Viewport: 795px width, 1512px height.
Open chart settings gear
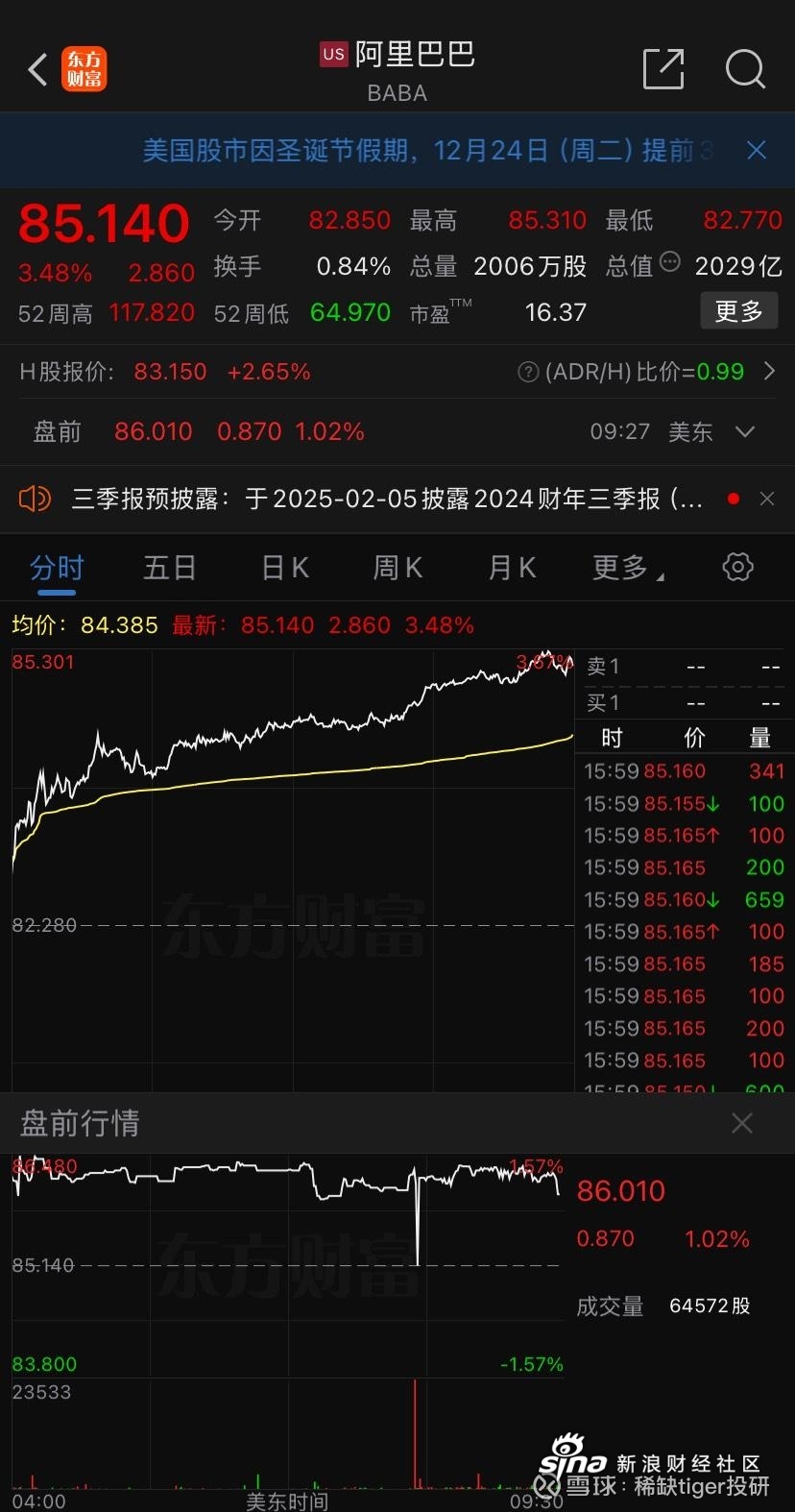737,567
